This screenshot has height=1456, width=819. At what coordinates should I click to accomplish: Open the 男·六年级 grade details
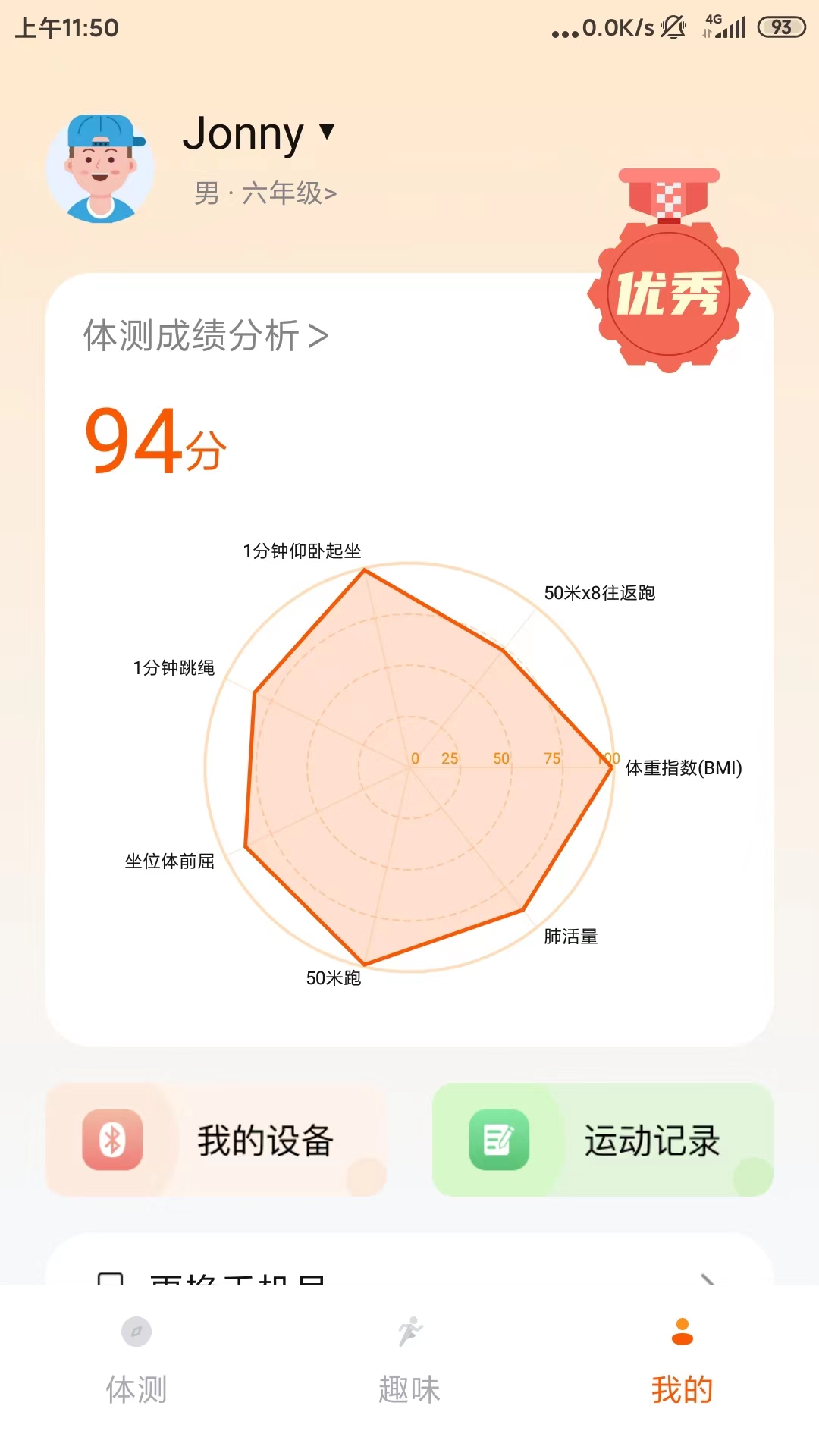[x=265, y=193]
